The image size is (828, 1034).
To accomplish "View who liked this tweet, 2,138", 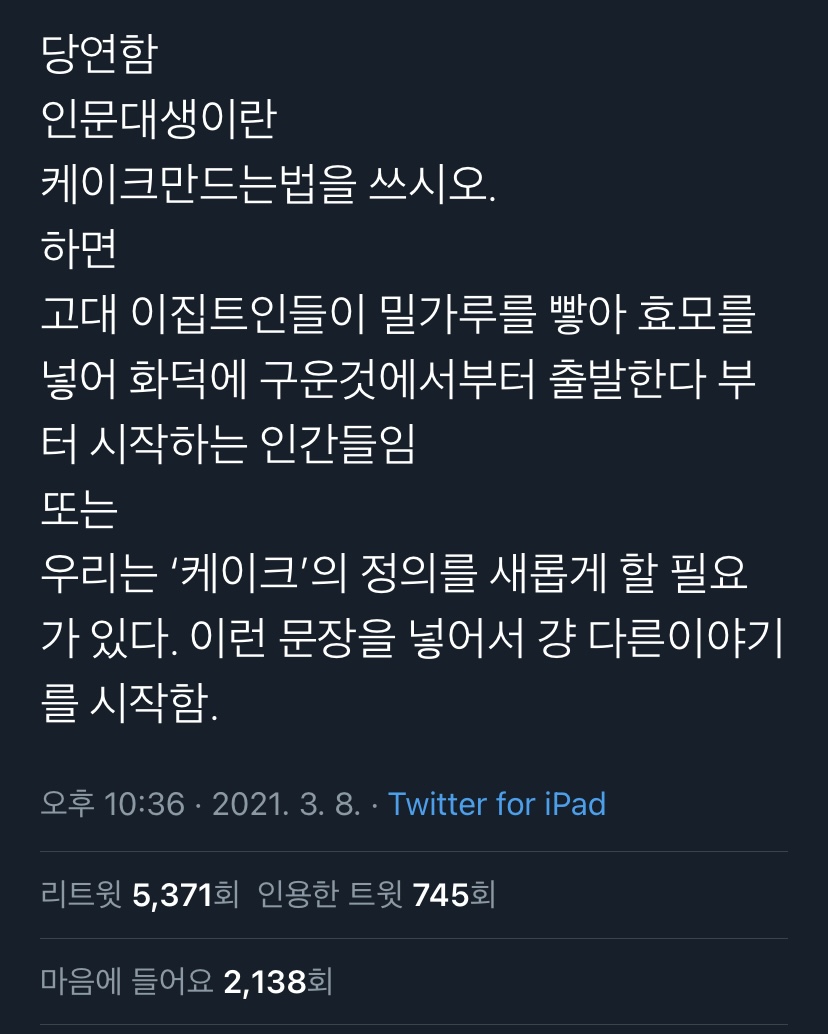I will click(187, 982).
